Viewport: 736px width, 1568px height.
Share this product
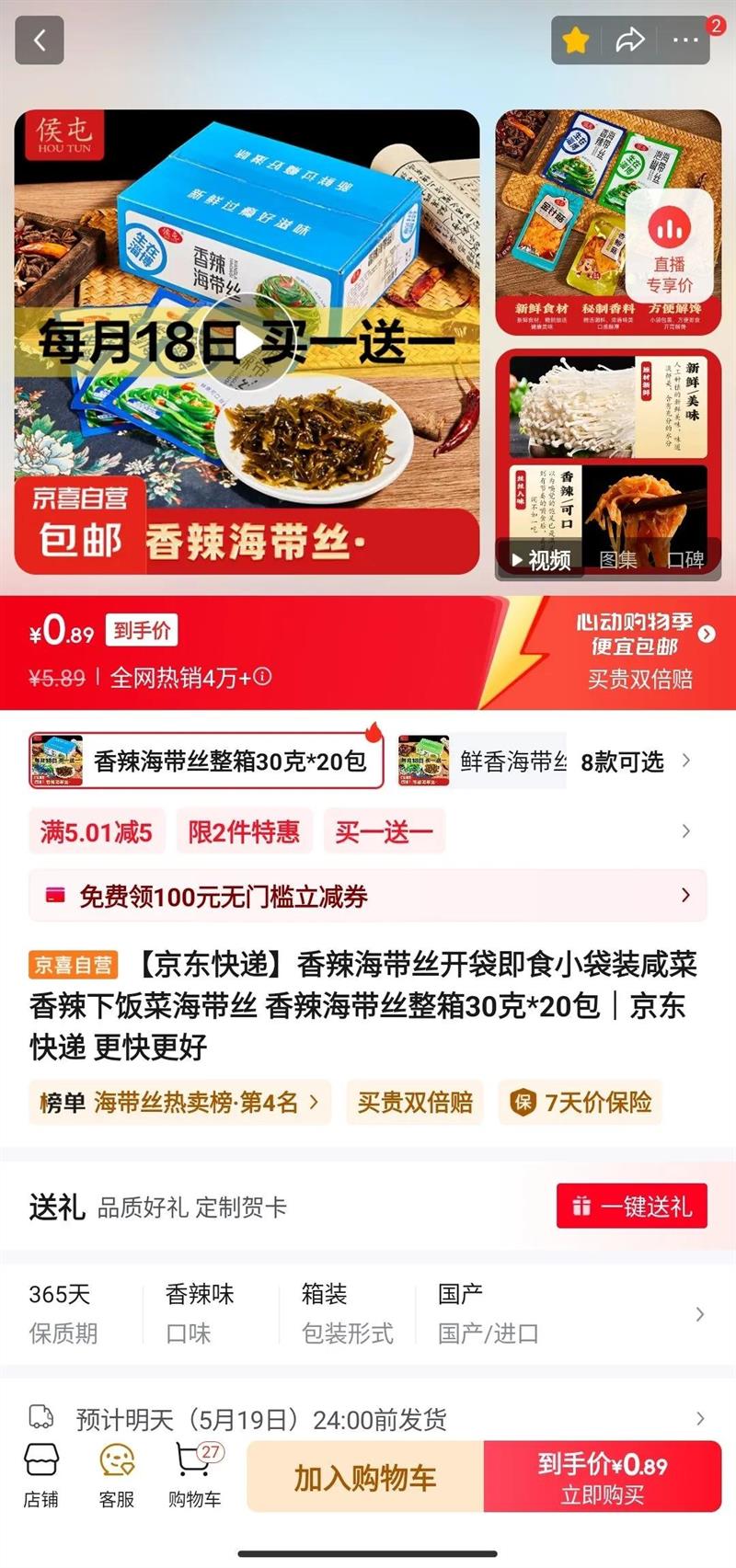click(x=630, y=40)
